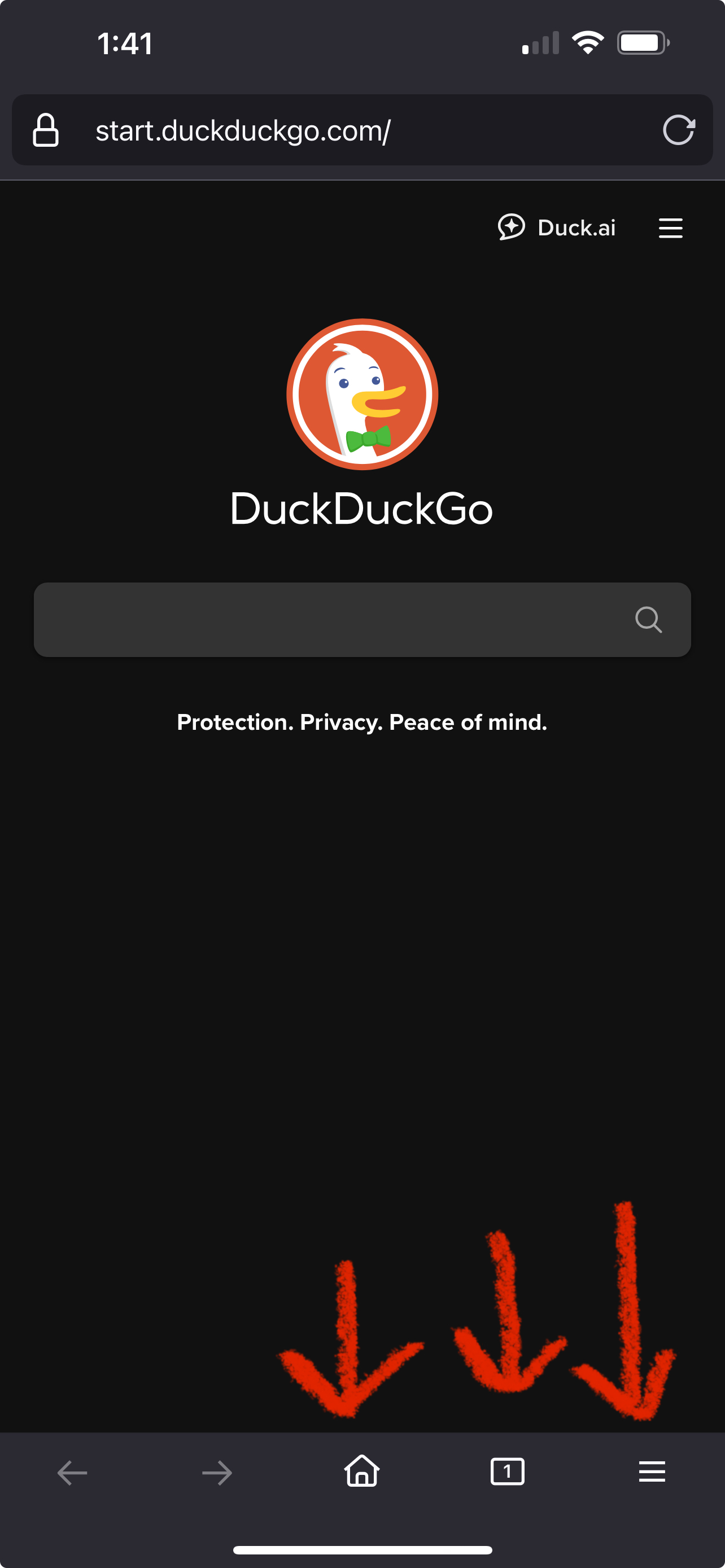Tap the magnifying glass search icon
725x1568 pixels.
648,620
